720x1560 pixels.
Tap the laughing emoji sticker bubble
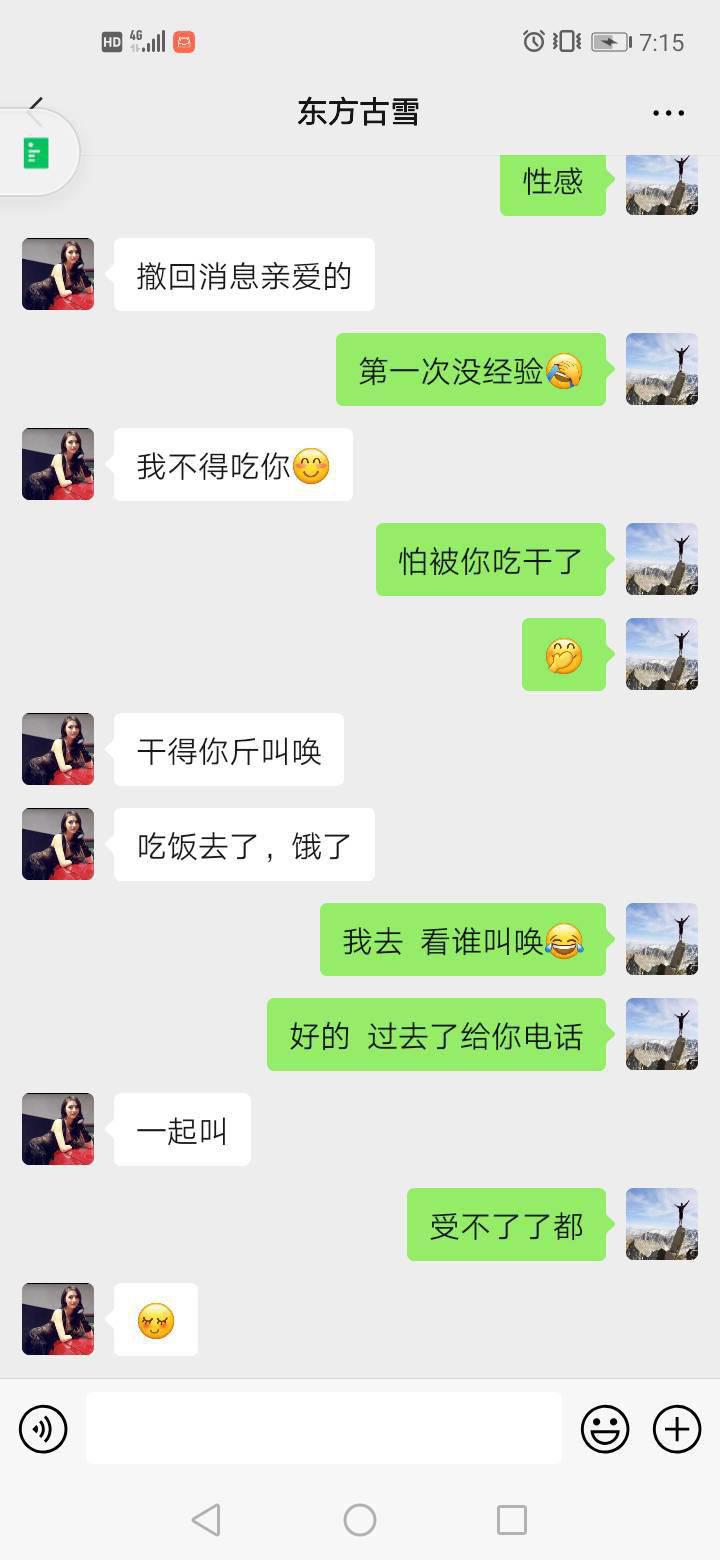pos(563,655)
